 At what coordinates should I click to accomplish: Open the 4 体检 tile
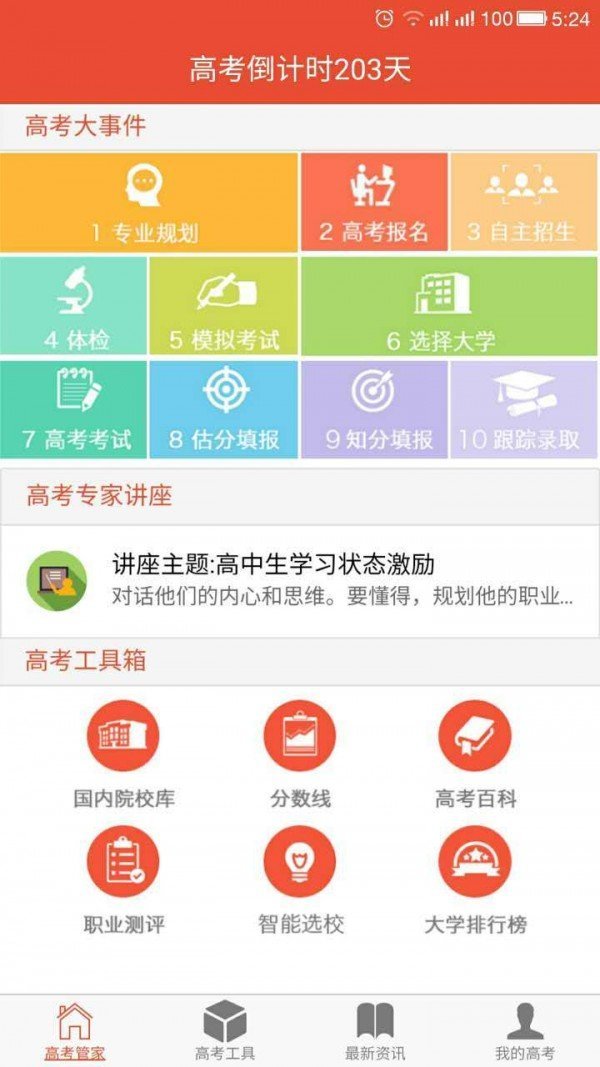click(x=74, y=307)
